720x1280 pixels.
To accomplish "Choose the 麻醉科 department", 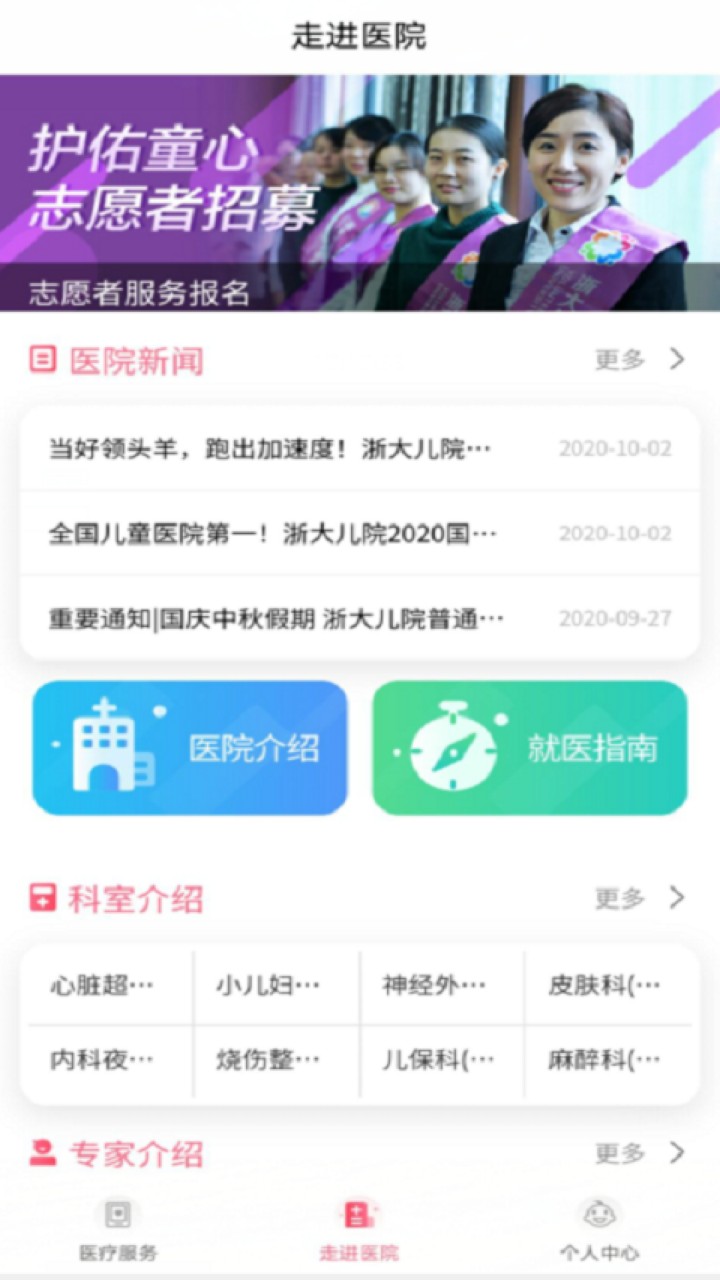I will point(604,1060).
